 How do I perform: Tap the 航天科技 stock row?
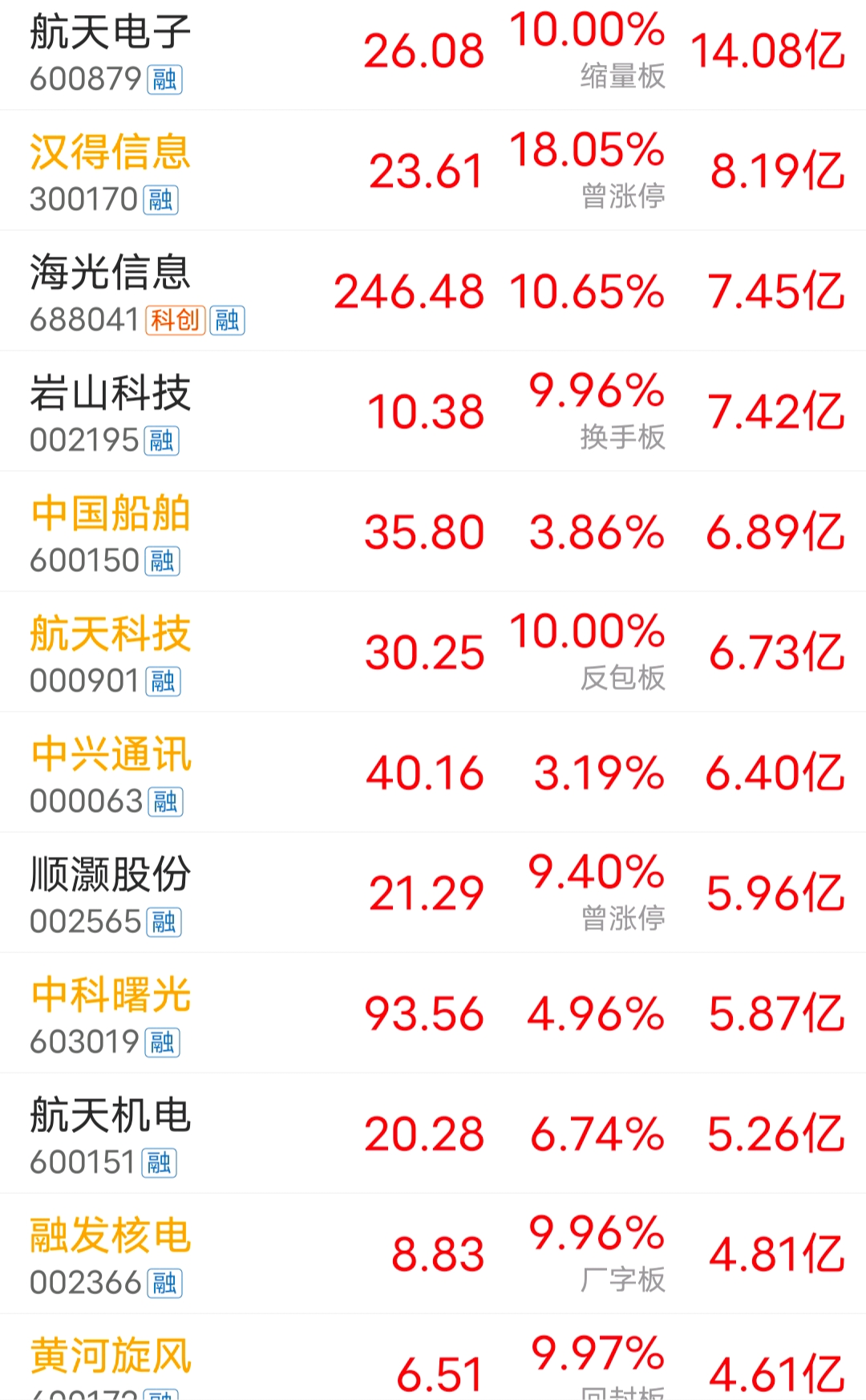coord(433,652)
